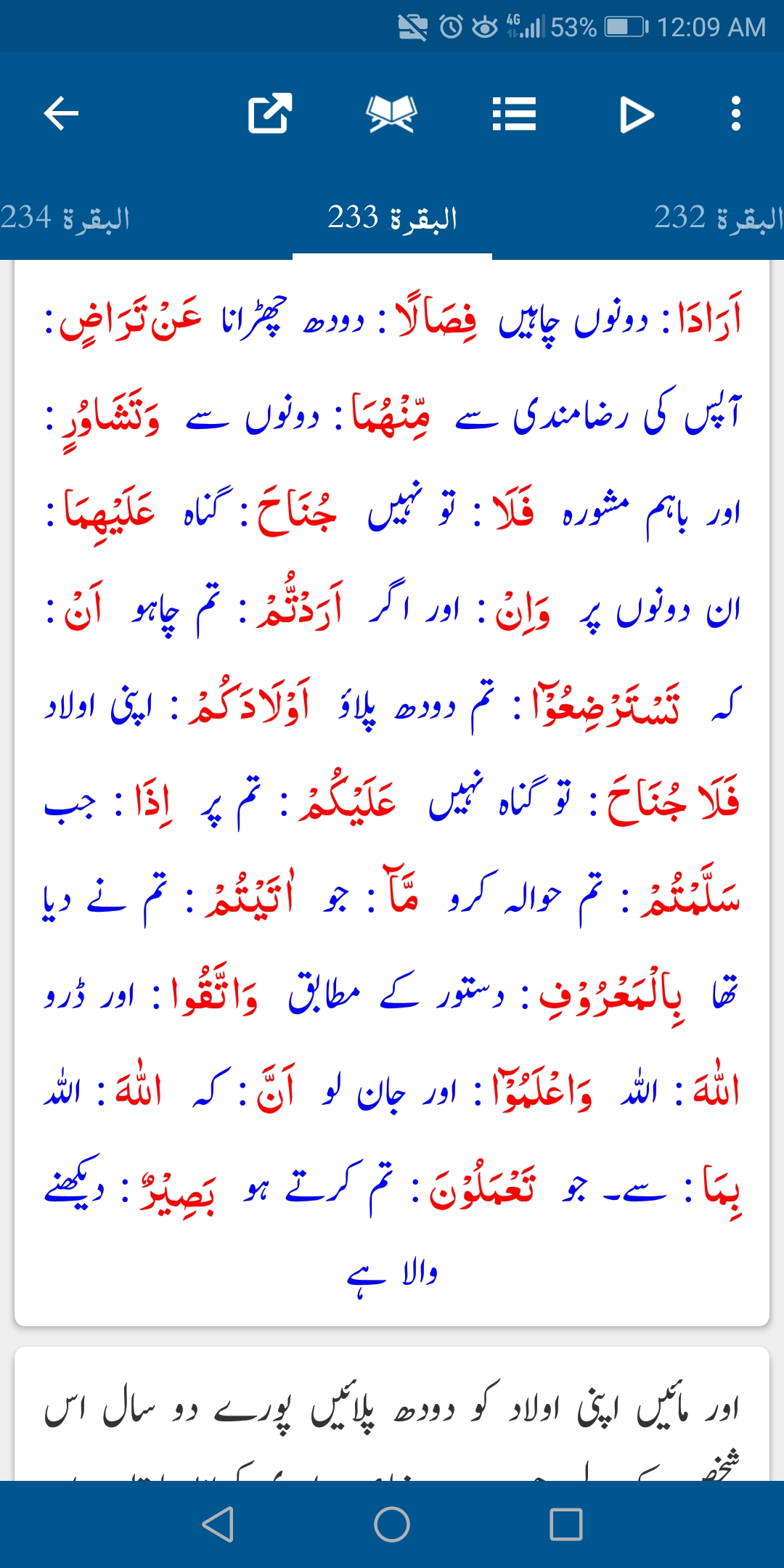Image resolution: width=784 pixels, height=1568 pixels.
Task: Open recent apps from navigation bar
Action: [566, 1524]
